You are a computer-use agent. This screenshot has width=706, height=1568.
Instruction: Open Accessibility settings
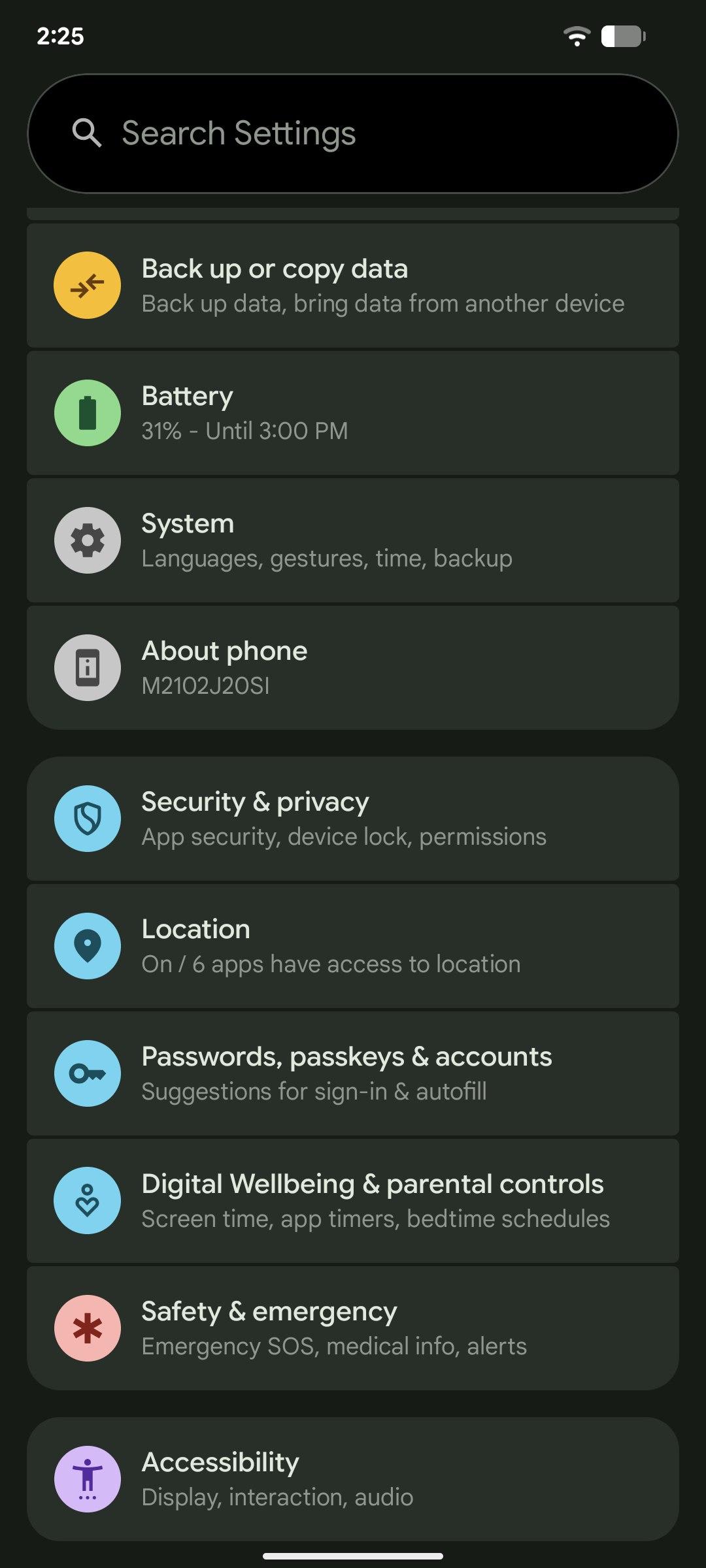coord(353,1479)
